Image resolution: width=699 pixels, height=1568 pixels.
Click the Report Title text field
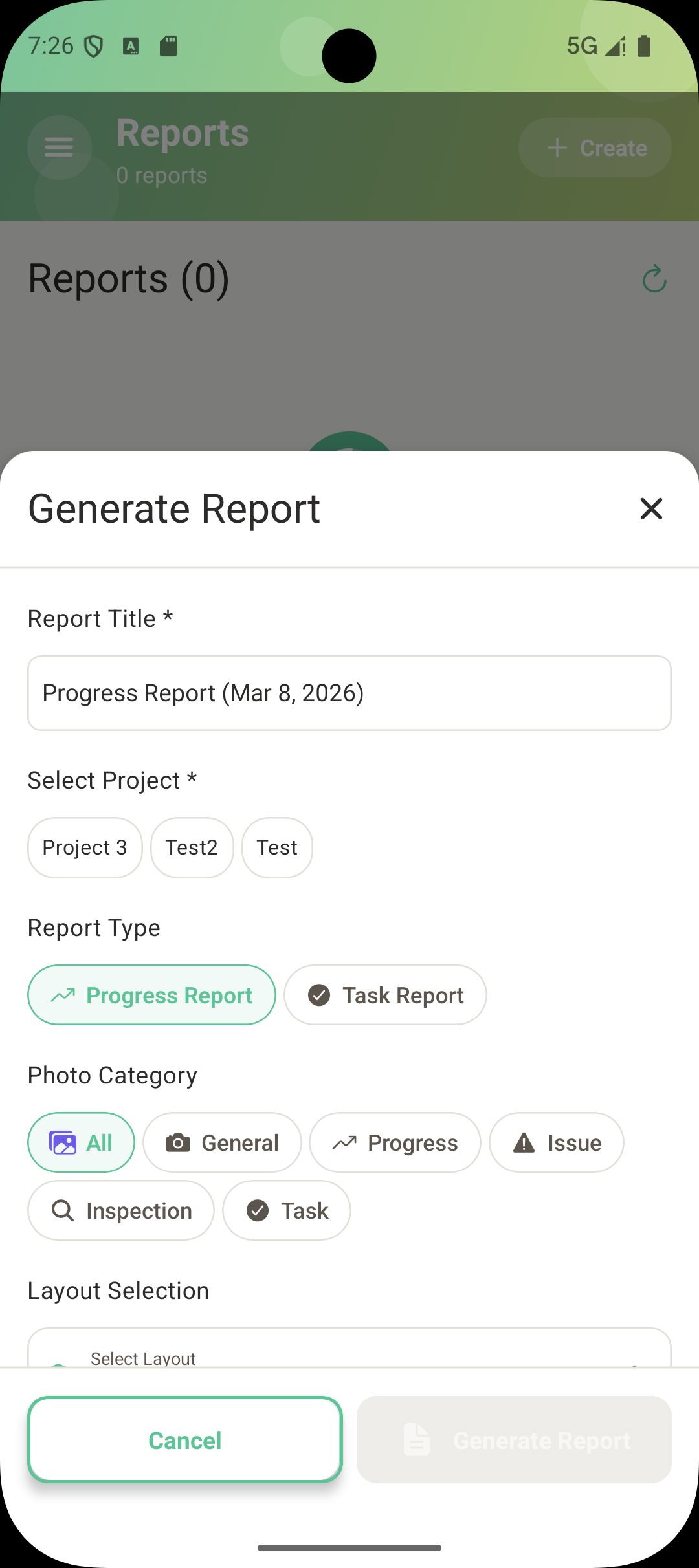(349, 693)
